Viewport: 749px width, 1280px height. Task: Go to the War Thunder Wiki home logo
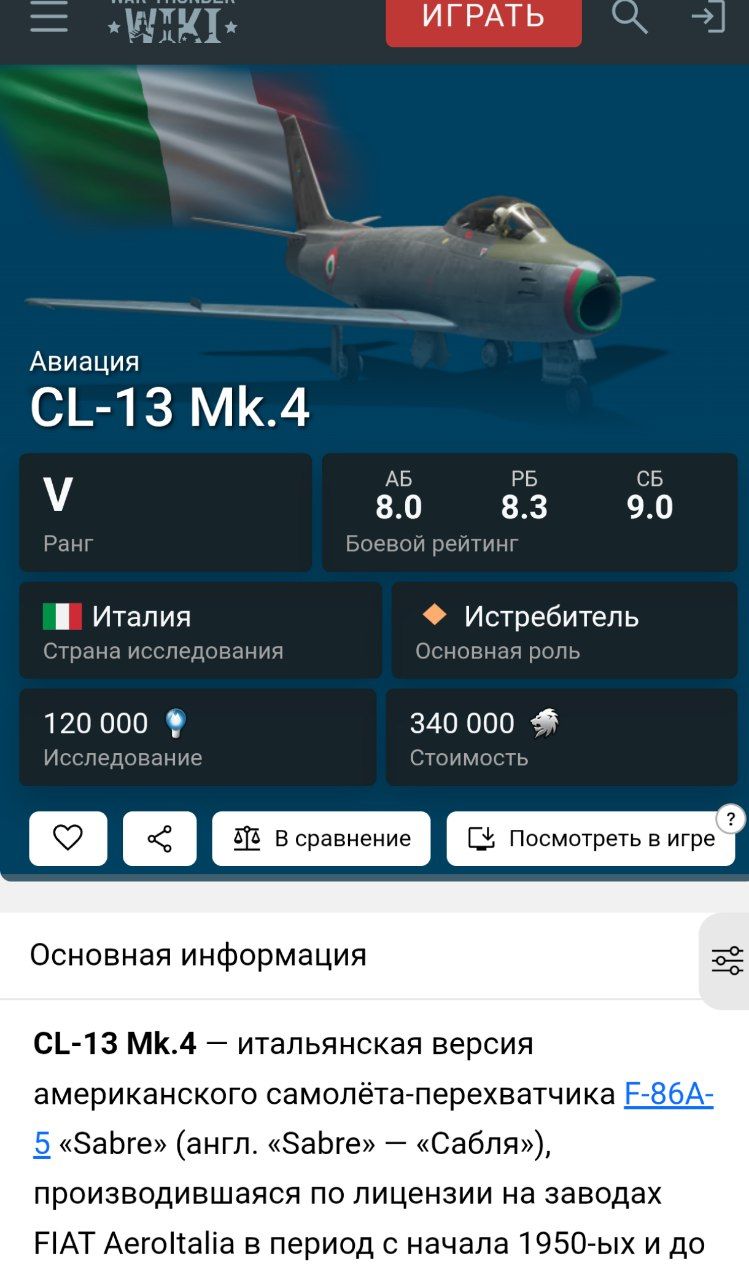(x=173, y=20)
